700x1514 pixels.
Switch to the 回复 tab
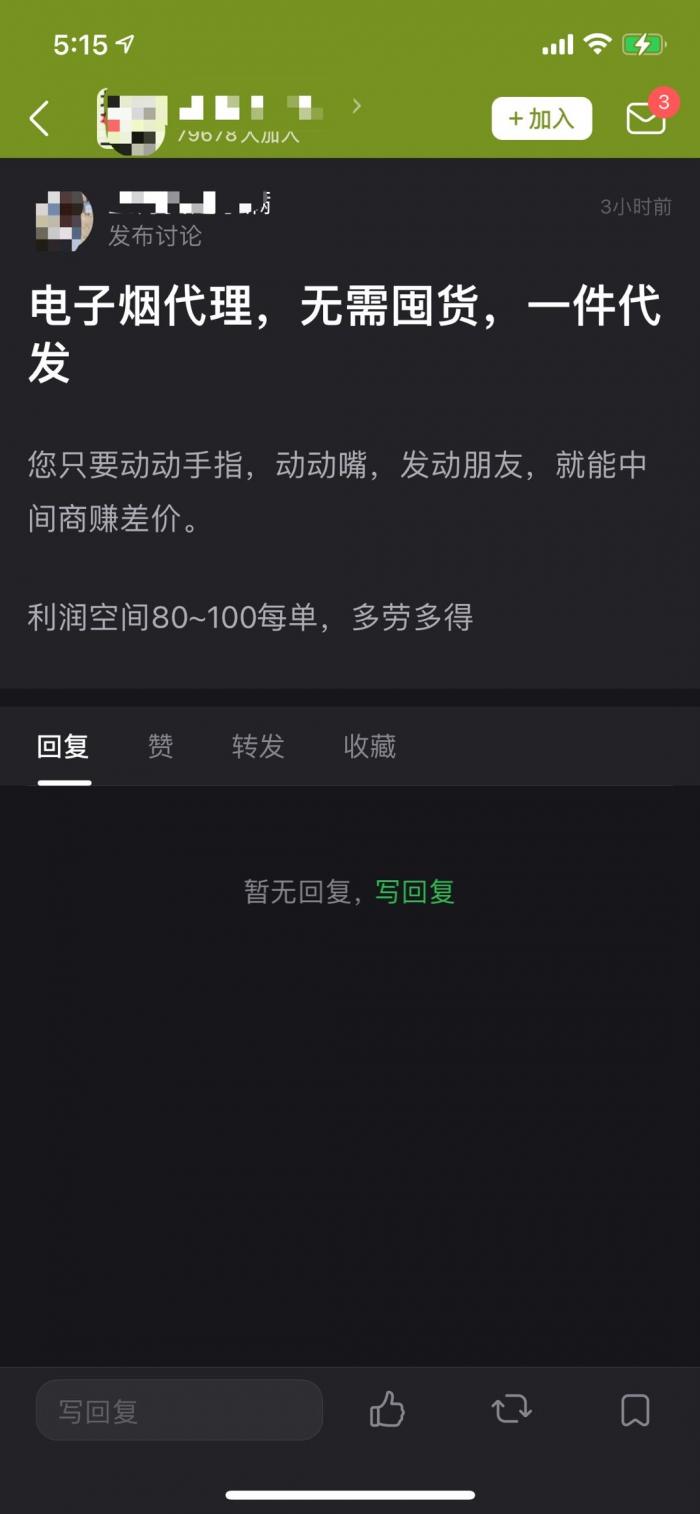click(63, 747)
